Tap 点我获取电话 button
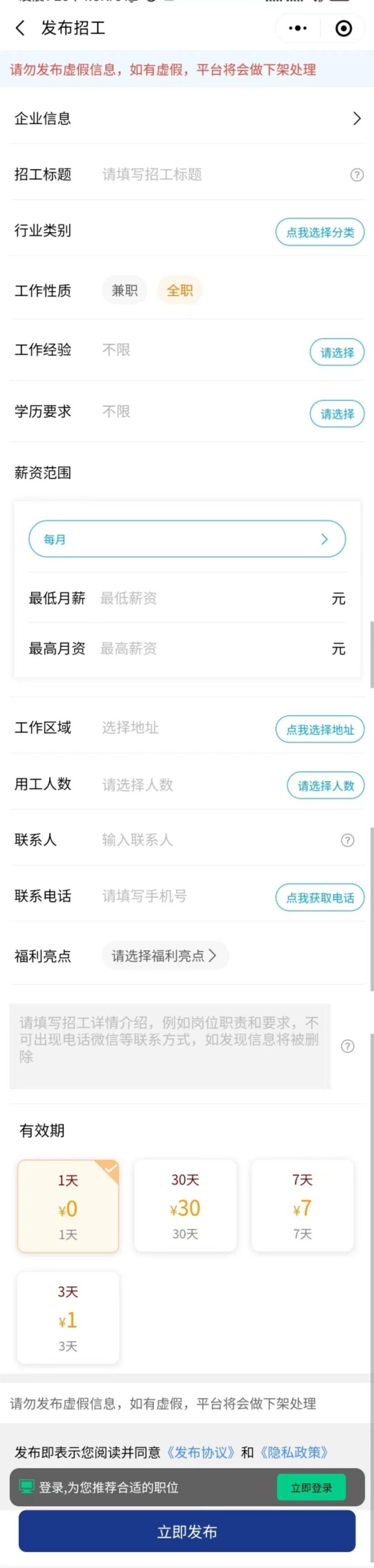374x1568 pixels. click(x=319, y=898)
